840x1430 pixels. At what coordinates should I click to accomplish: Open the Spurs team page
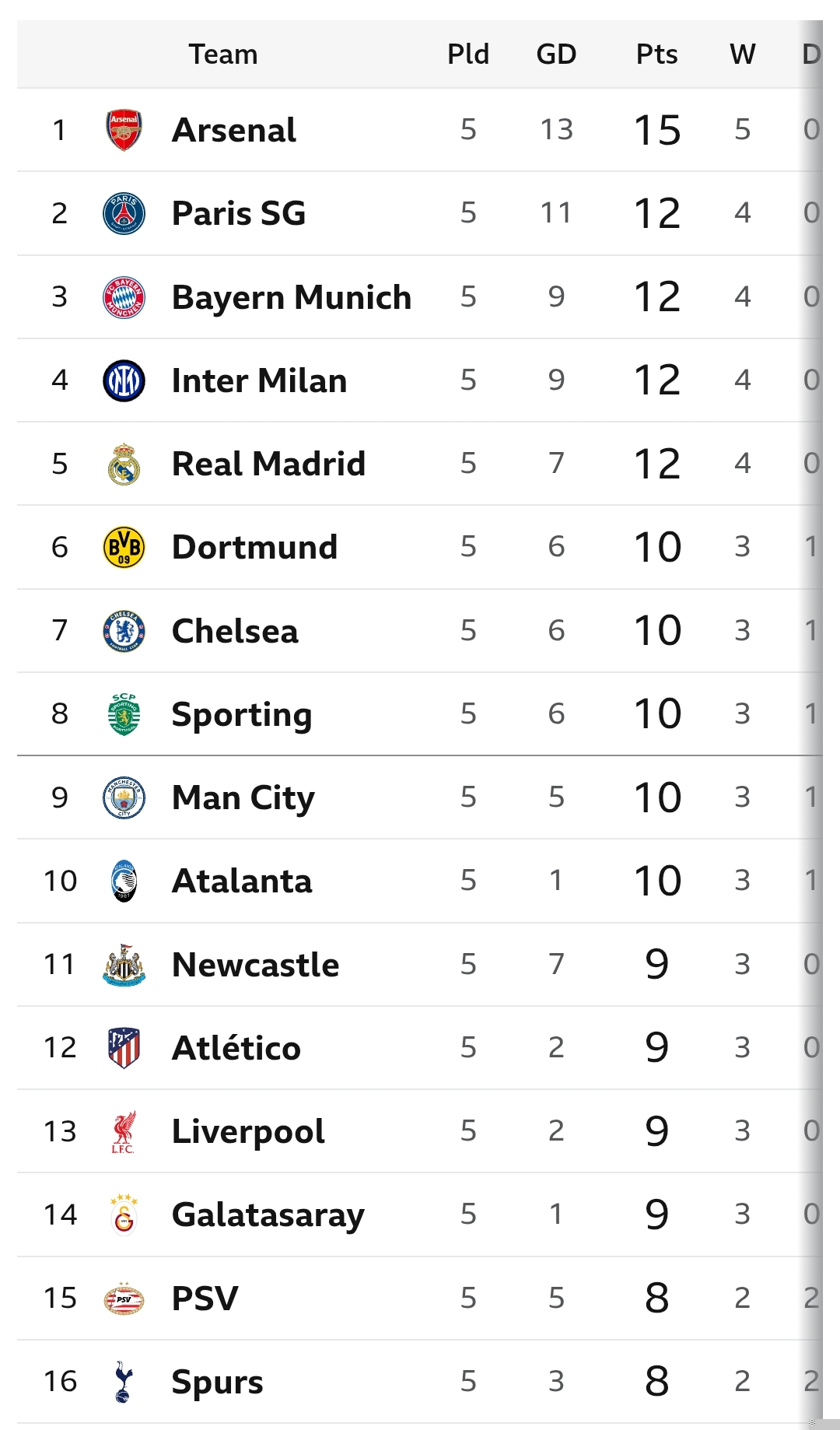tap(217, 1382)
